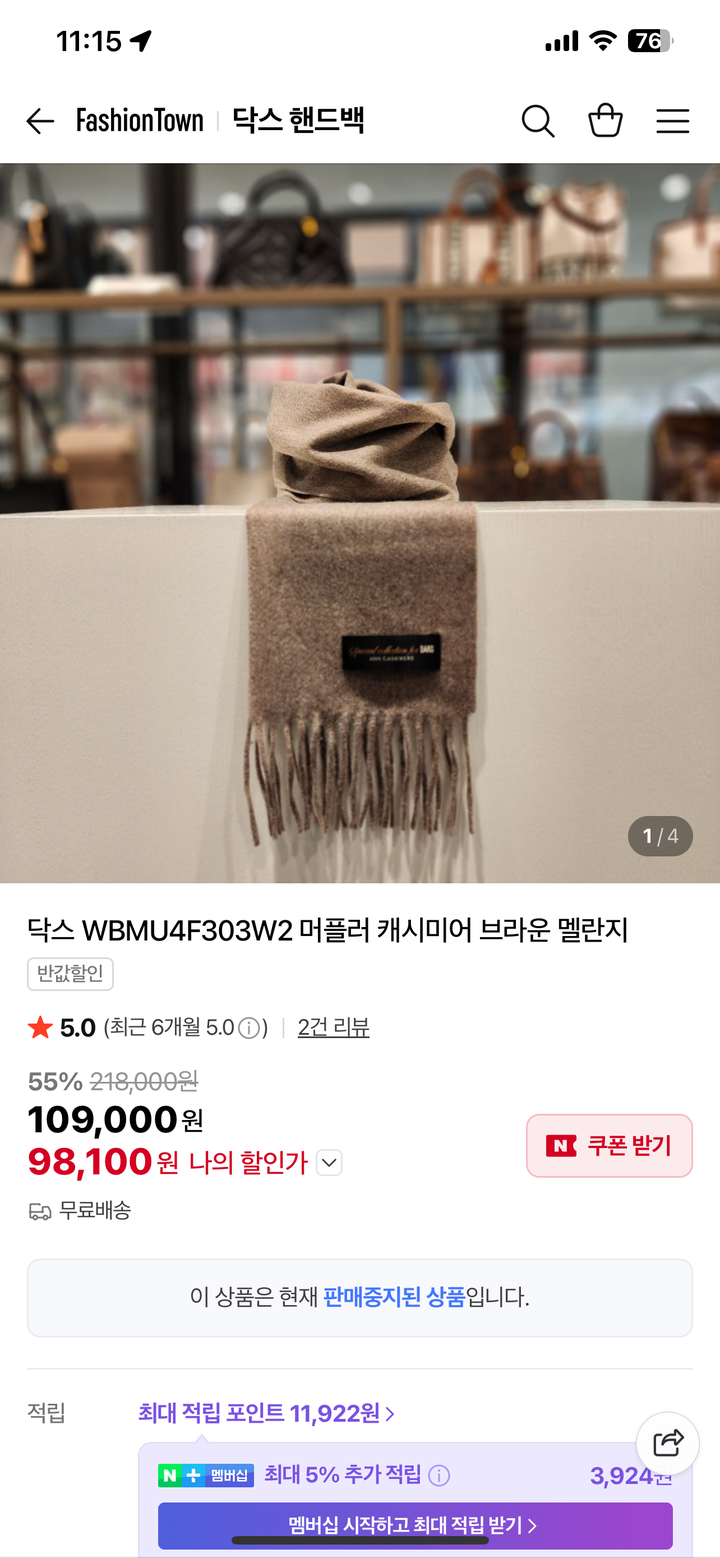Open the hamburger menu
The width and height of the screenshot is (720, 1558).
coord(672,122)
